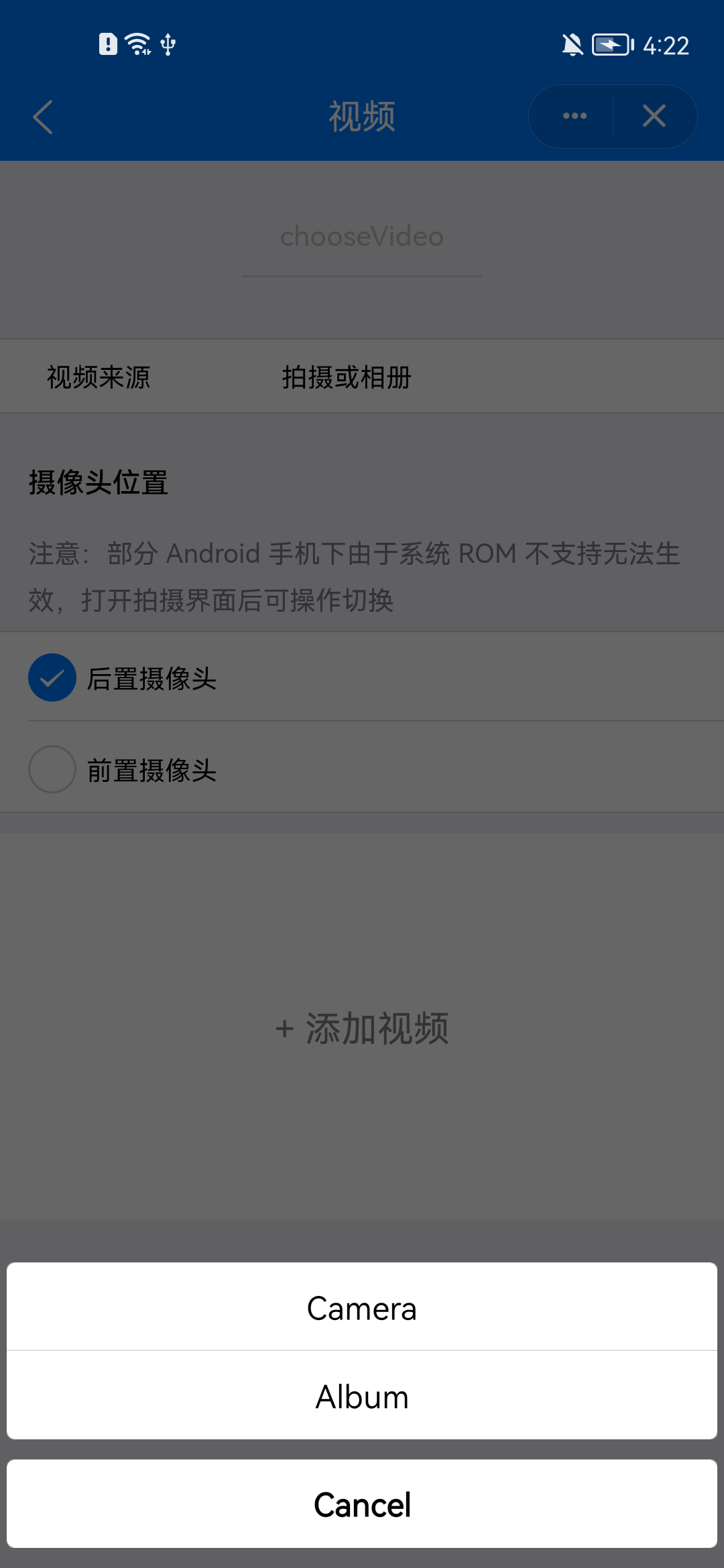Choose Camera from the action sheet
The width and height of the screenshot is (724, 1568).
(361, 1307)
